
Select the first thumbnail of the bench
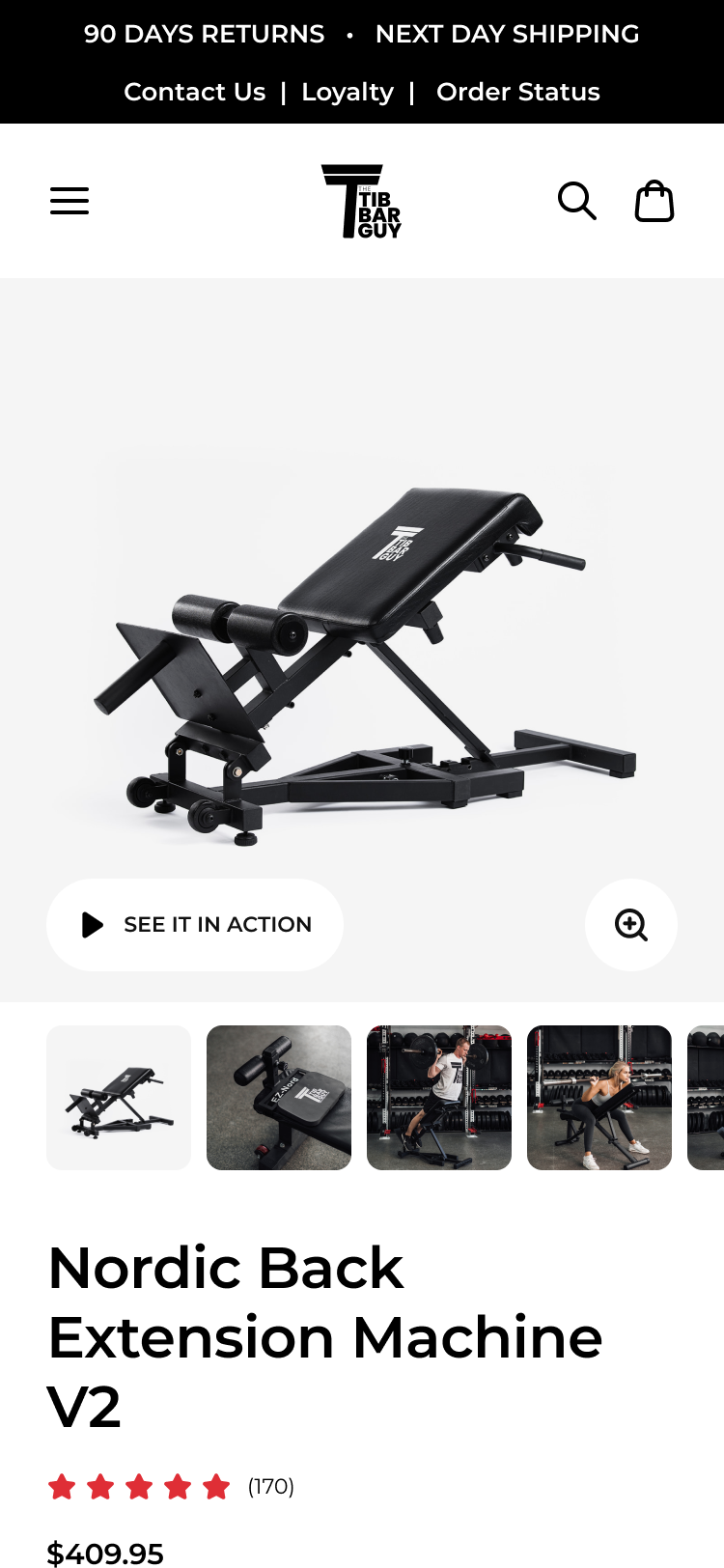pyautogui.click(x=119, y=1098)
